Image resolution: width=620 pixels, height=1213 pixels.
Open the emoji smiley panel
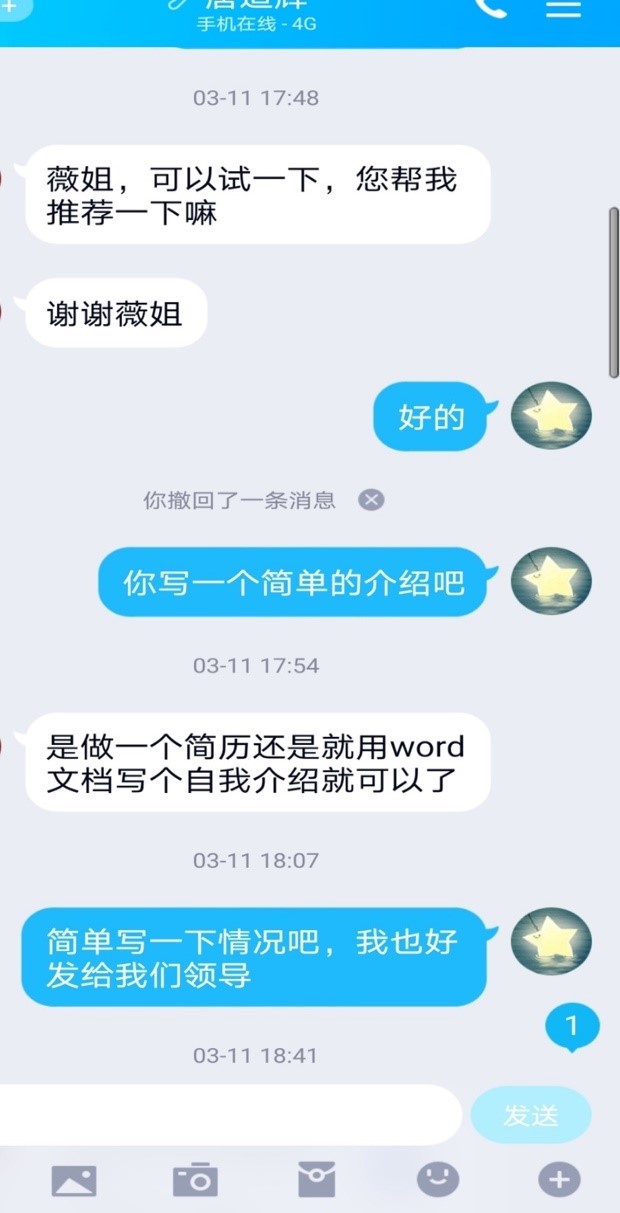(438, 1180)
